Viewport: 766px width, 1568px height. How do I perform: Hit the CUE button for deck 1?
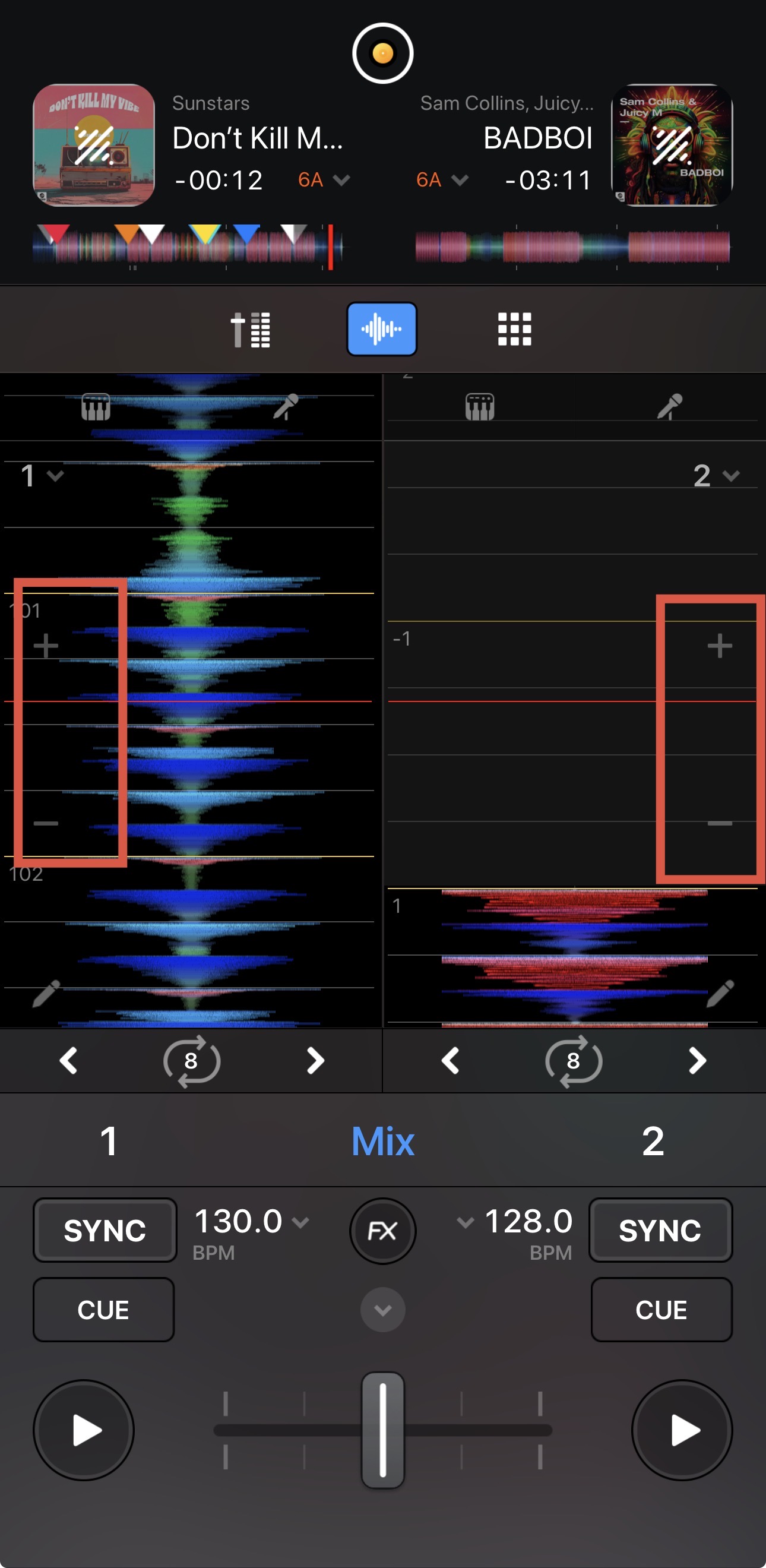pos(103,1309)
